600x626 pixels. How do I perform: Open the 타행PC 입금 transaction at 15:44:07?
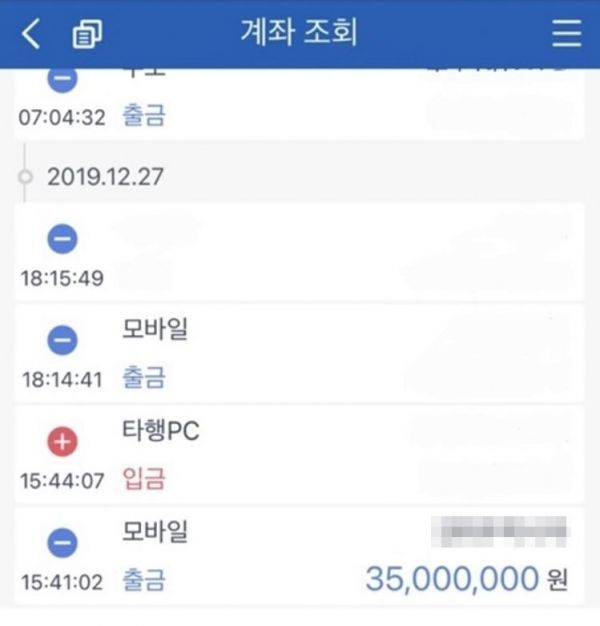pyautogui.click(x=300, y=456)
